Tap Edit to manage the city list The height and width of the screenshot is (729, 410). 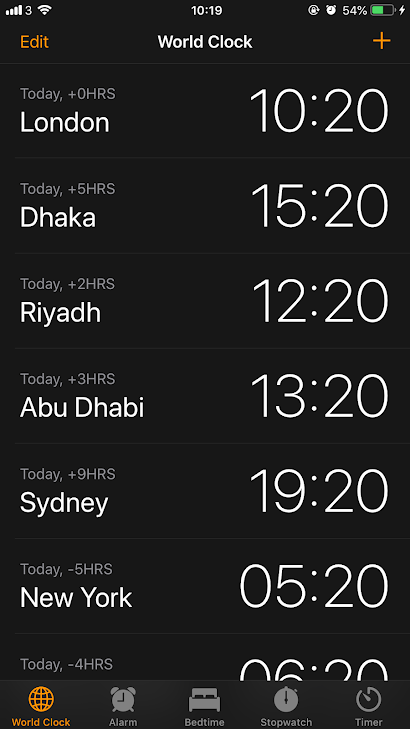coord(34,42)
